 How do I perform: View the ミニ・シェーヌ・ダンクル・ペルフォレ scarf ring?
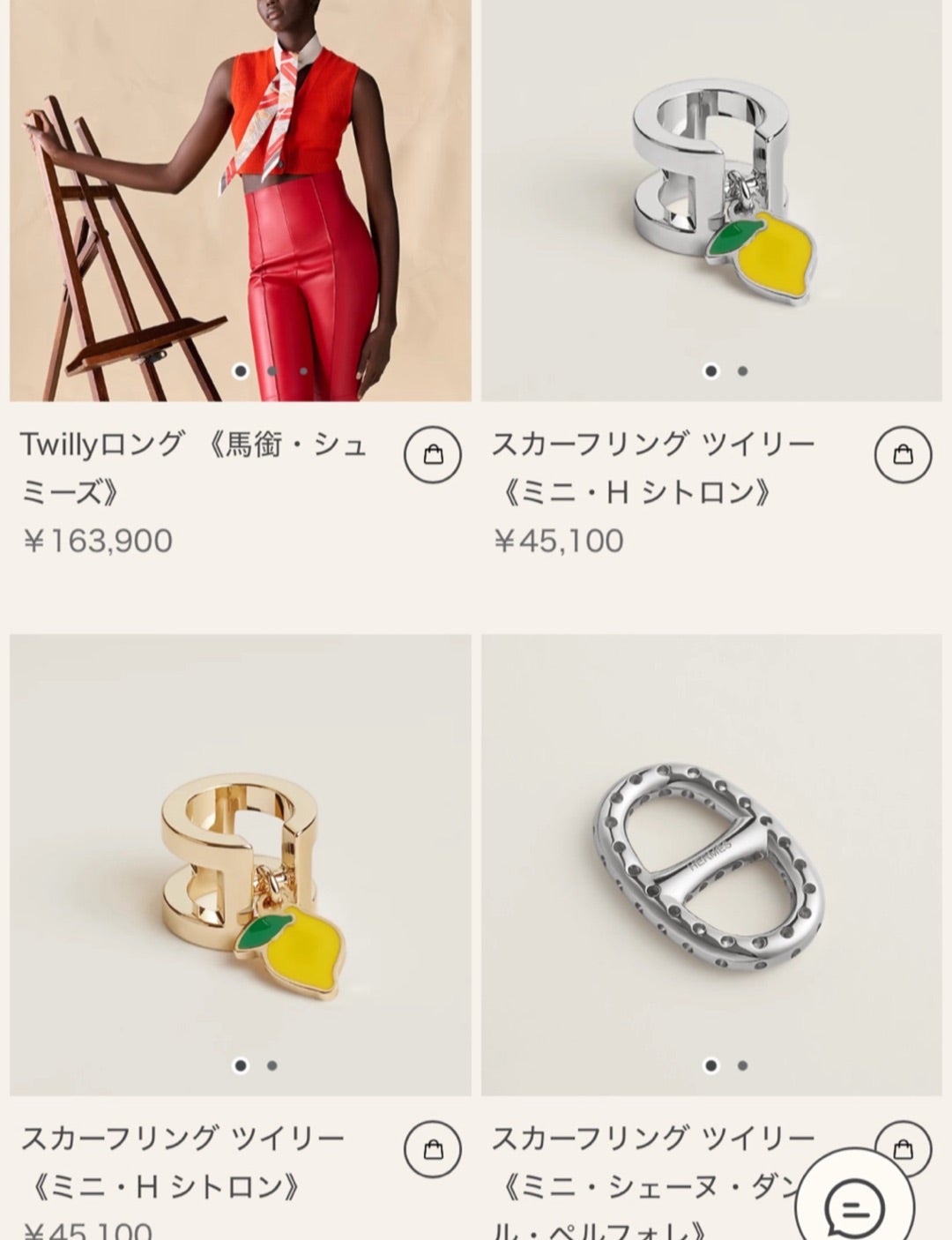(x=710, y=864)
